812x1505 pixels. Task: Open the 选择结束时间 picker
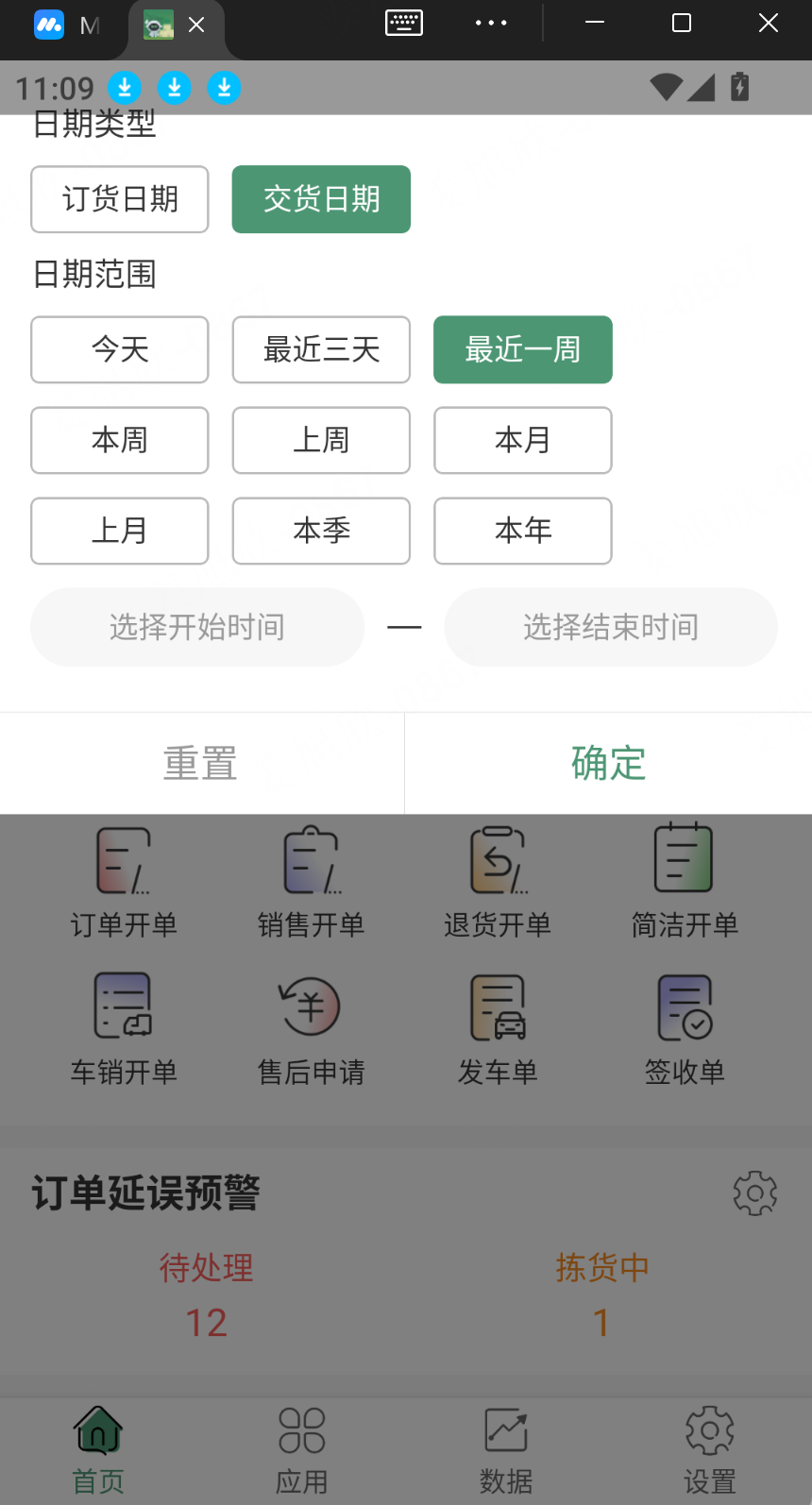(611, 627)
